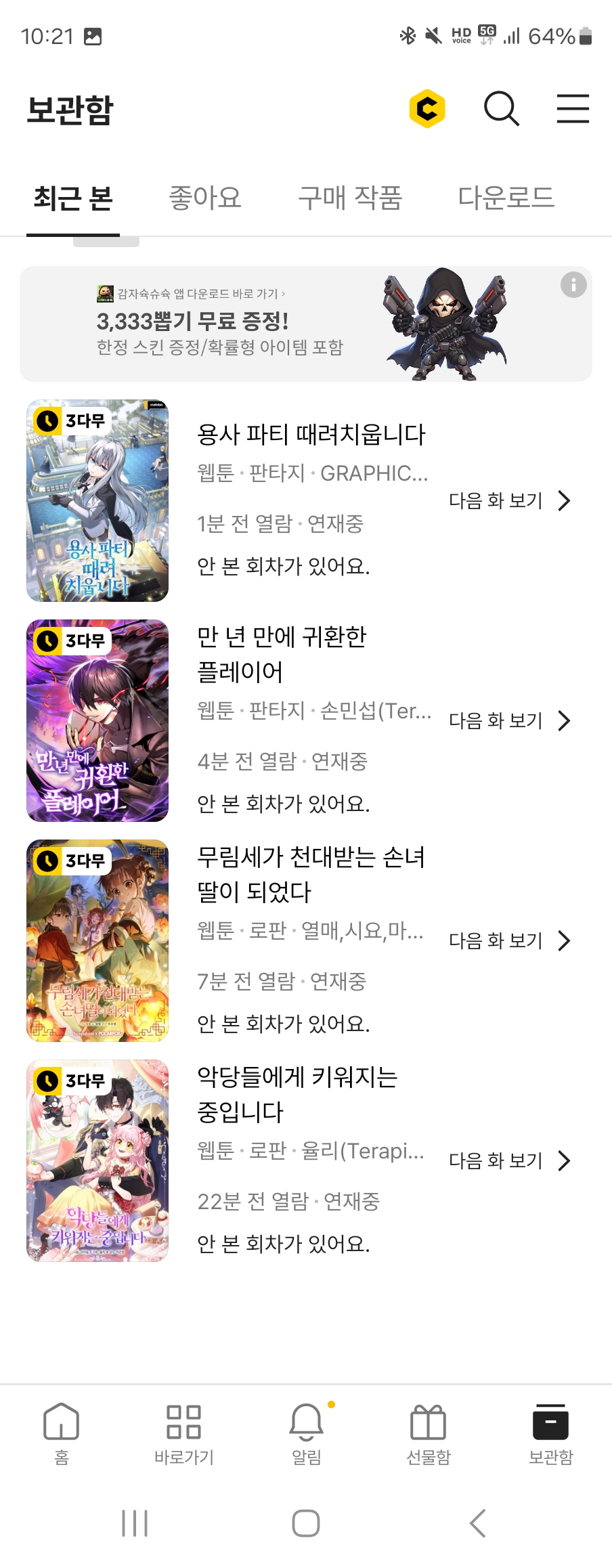612x1568 pixels.
Task: Open 용사 파티 때려치웁니다 cover thumbnail
Action: pos(97,500)
